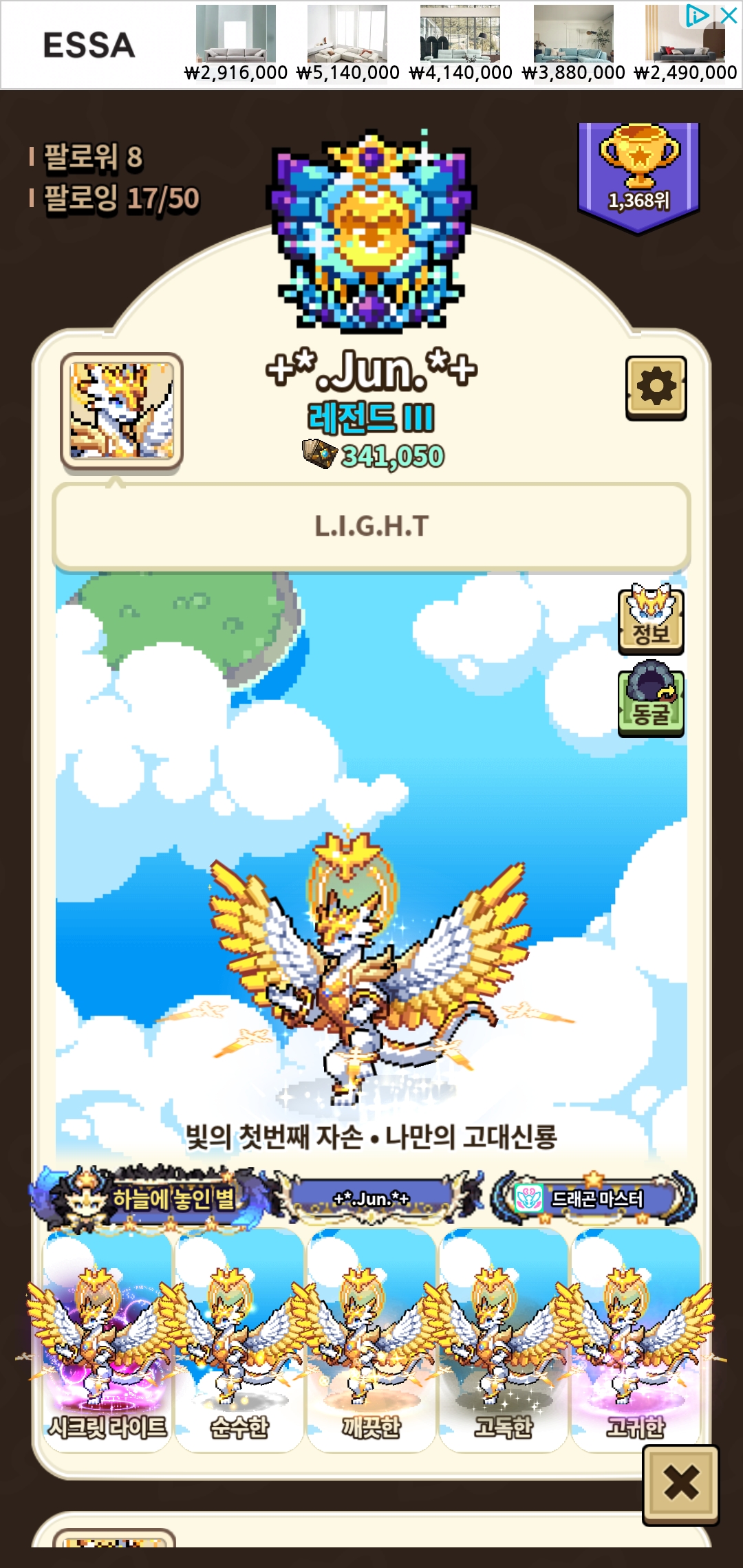Tap the profile avatar picture
This screenshot has height=1568, width=743.
click(x=122, y=411)
